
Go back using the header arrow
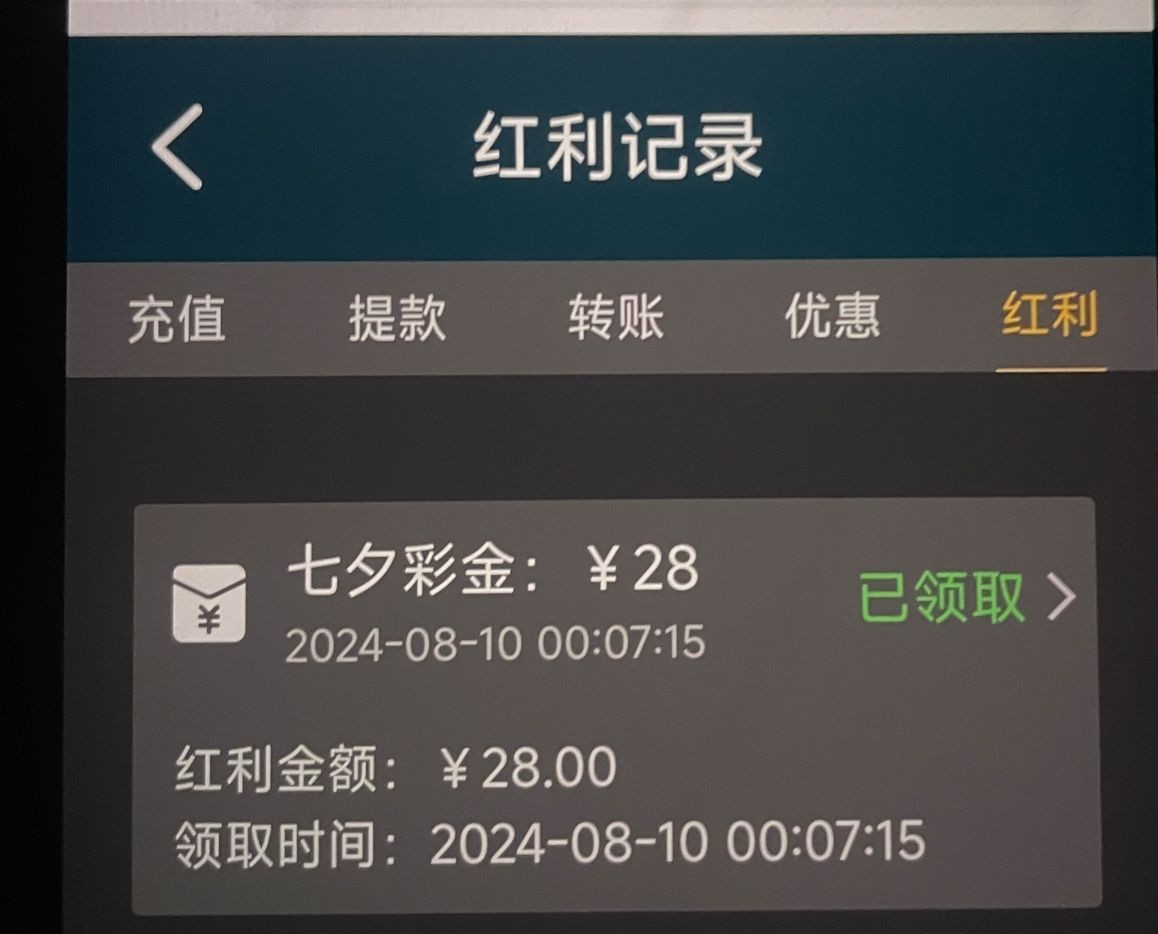point(178,147)
